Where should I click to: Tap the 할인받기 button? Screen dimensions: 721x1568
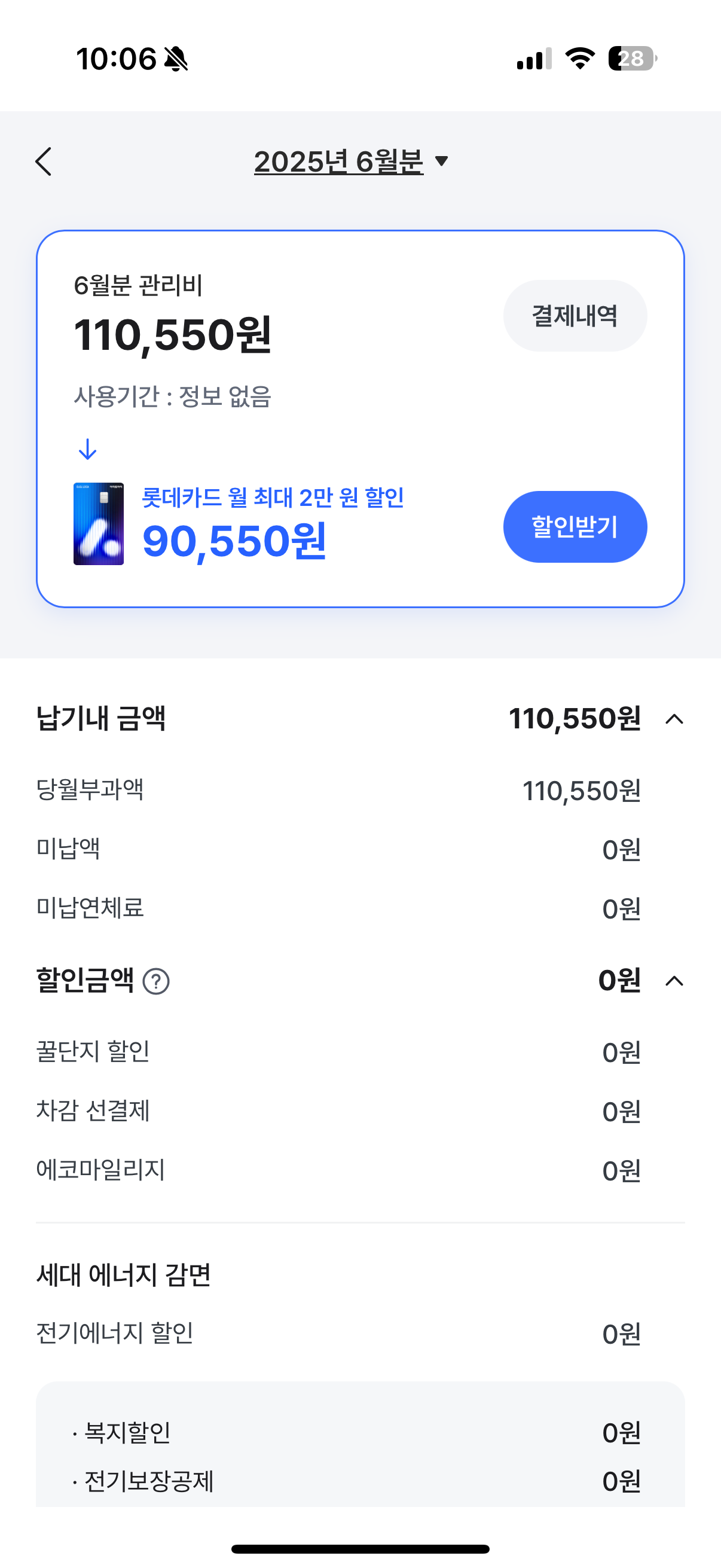tap(575, 526)
